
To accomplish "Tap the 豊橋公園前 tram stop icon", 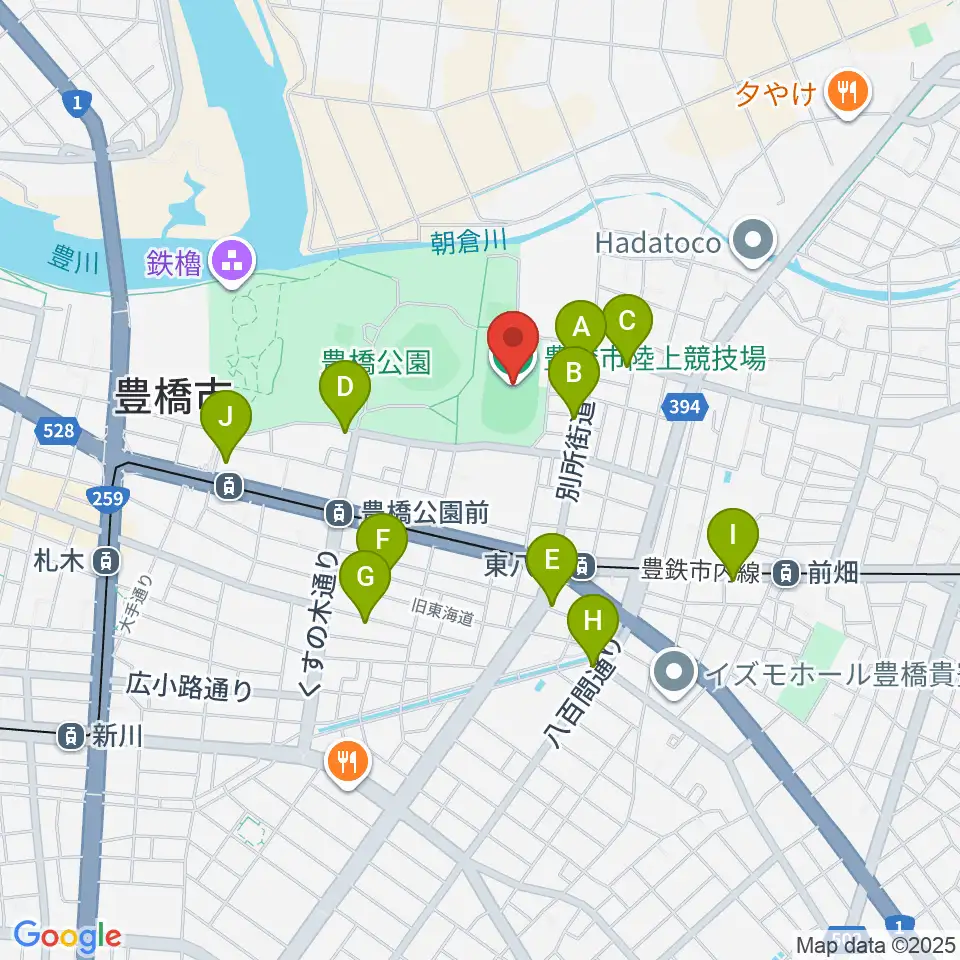I will coord(338,512).
